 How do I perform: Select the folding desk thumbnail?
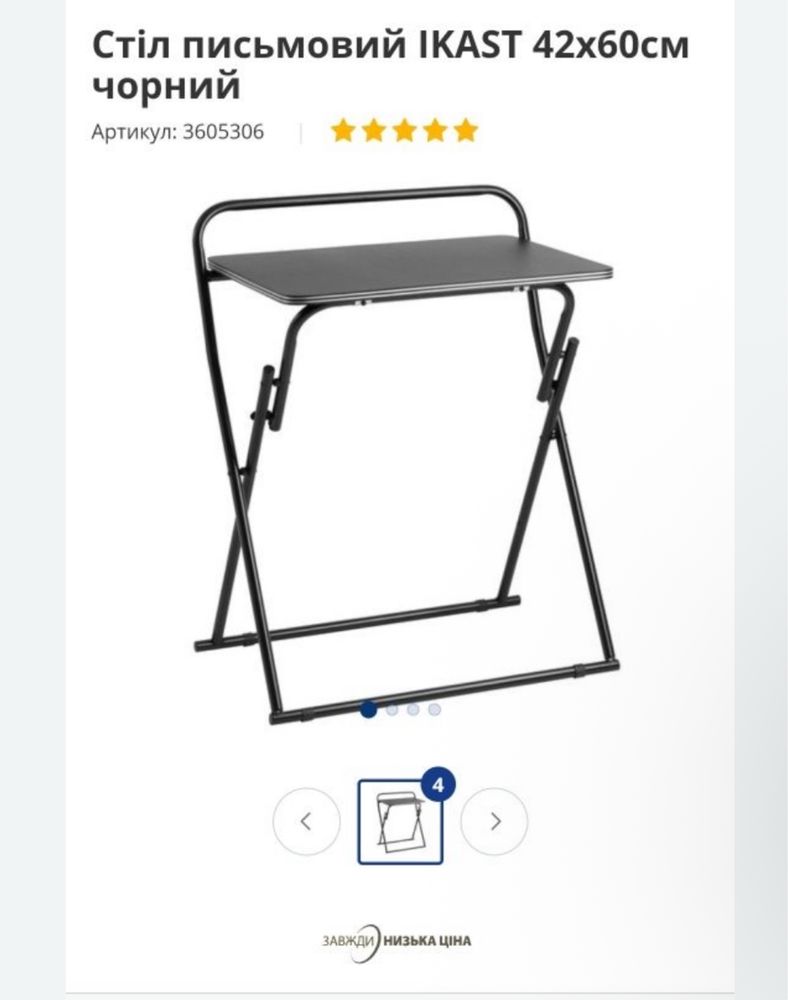pos(399,821)
